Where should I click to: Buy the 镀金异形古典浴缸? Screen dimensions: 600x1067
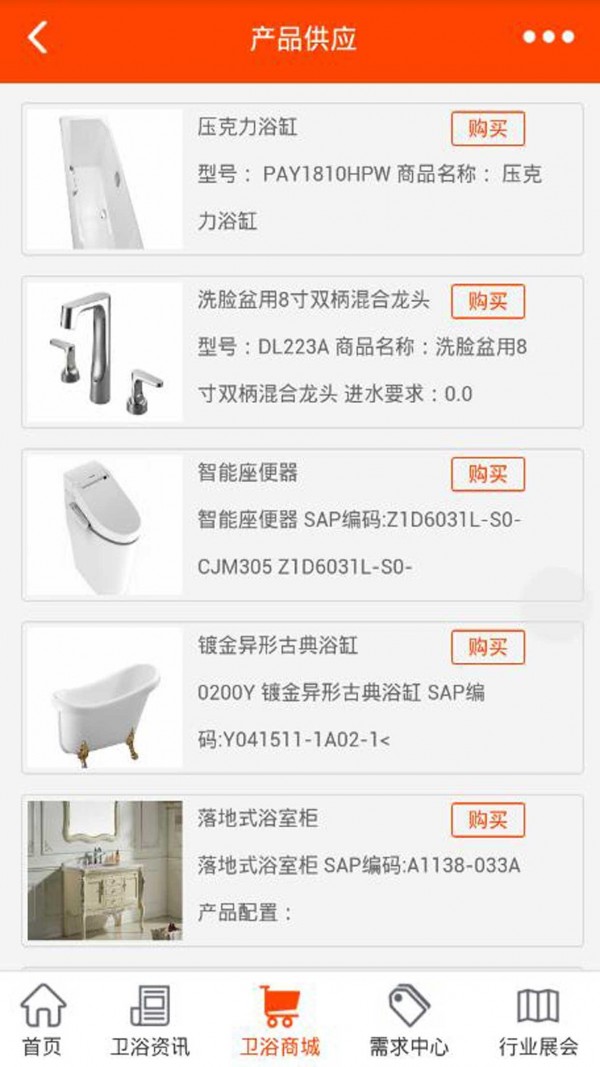(487, 647)
